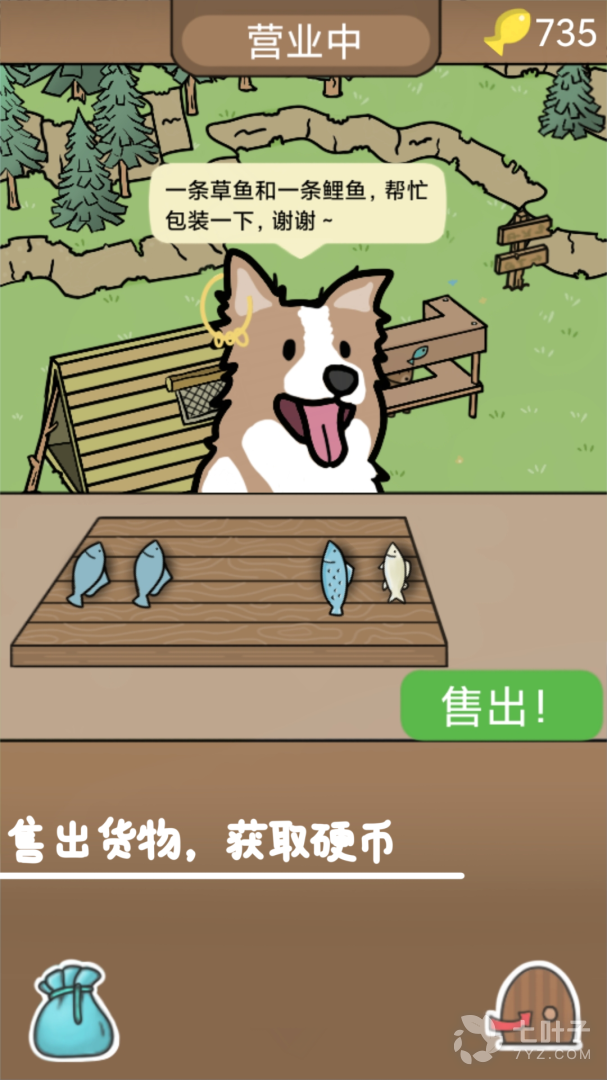This screenshot has height=1080, width=607.
Task: Select the white fish on the board
Action: (395, 573)
